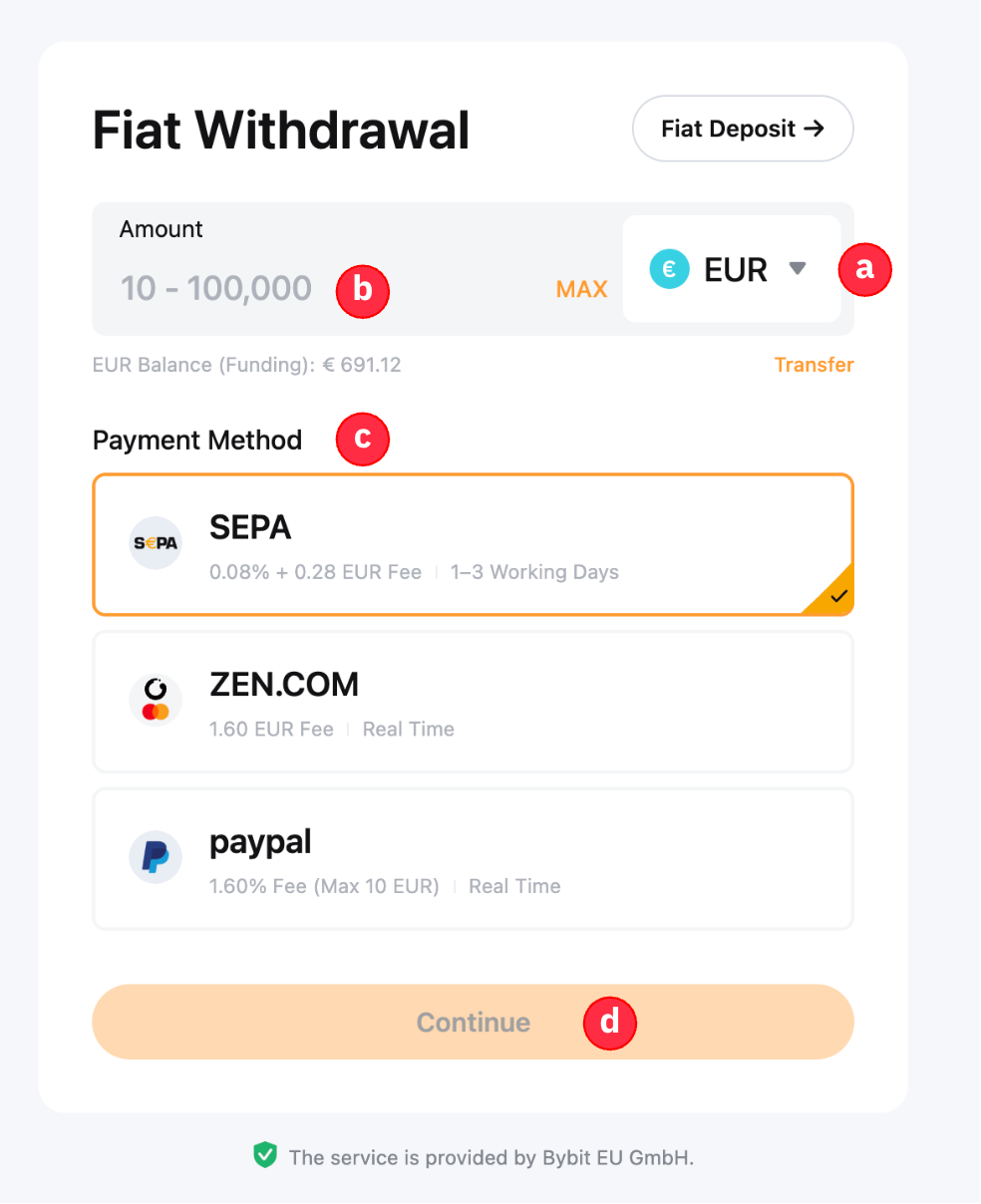Fill in the MAX withdrawal amount
Screen dimensions: 981x1204
pos(581,289)
